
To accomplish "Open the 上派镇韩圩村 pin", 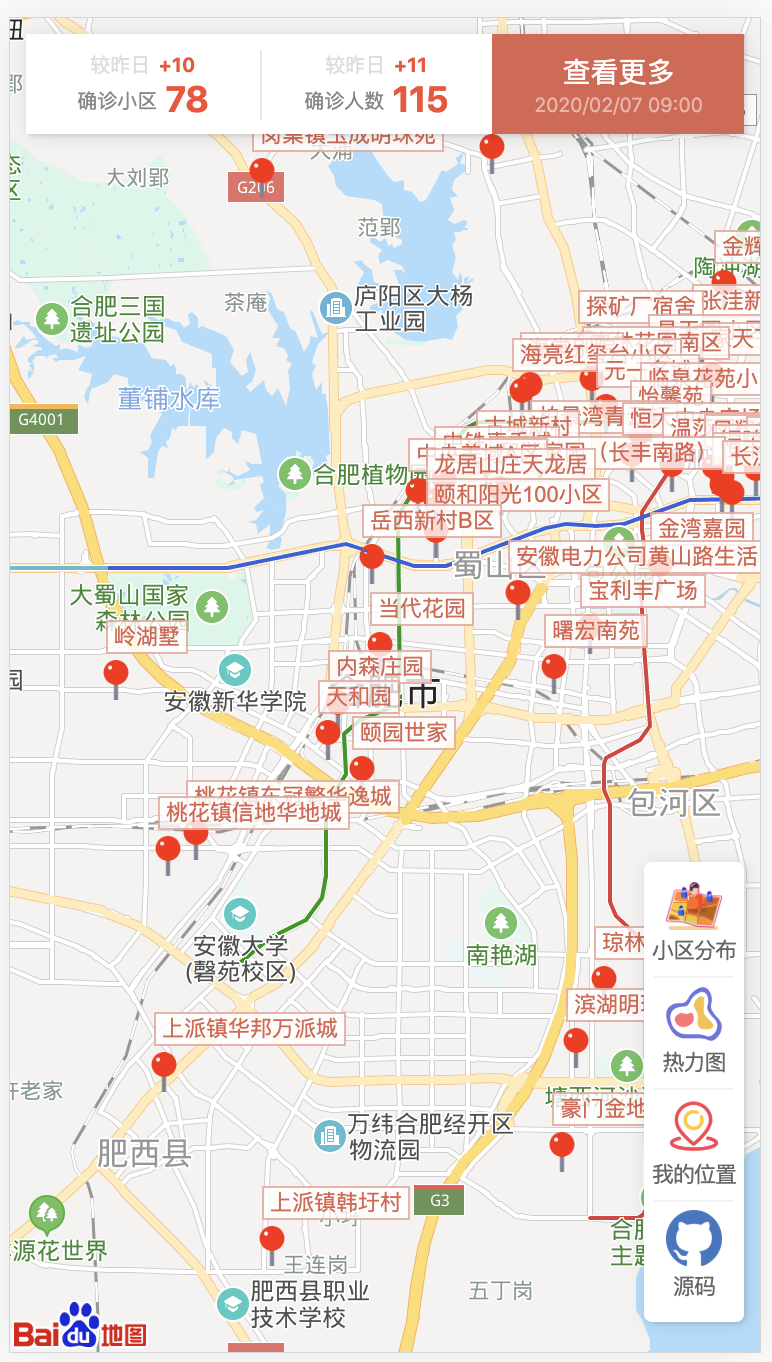I will tap(337, 1202).
